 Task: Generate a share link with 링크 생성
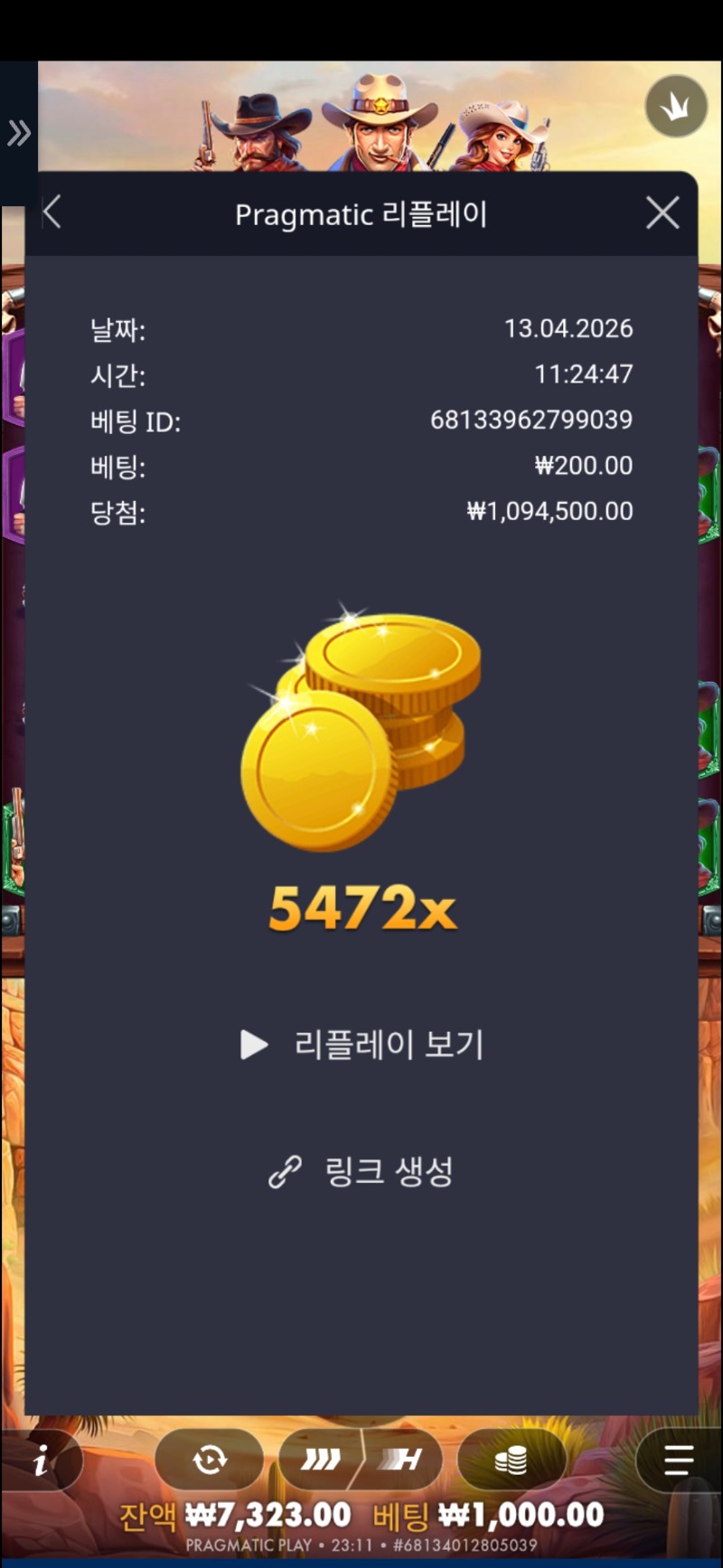click(363, 1172)
